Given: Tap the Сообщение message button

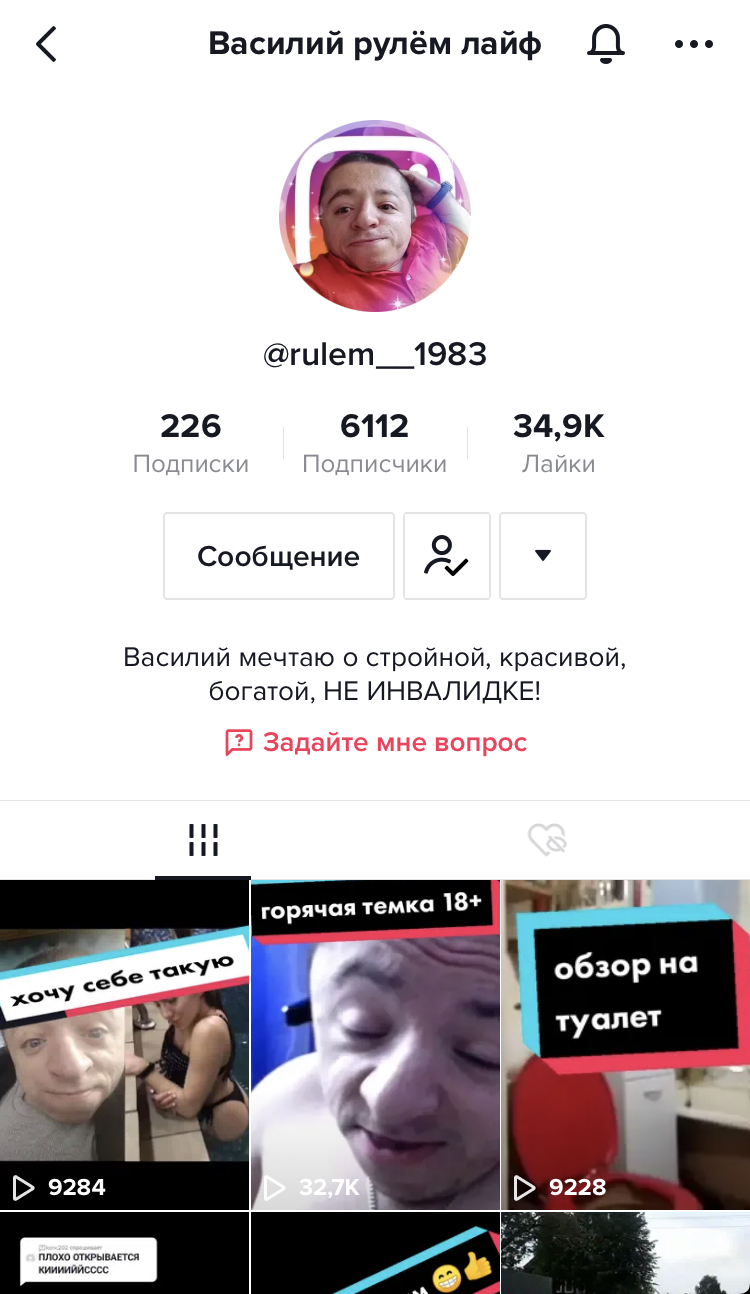Looking at the screenshot, I should click(279, 556).
